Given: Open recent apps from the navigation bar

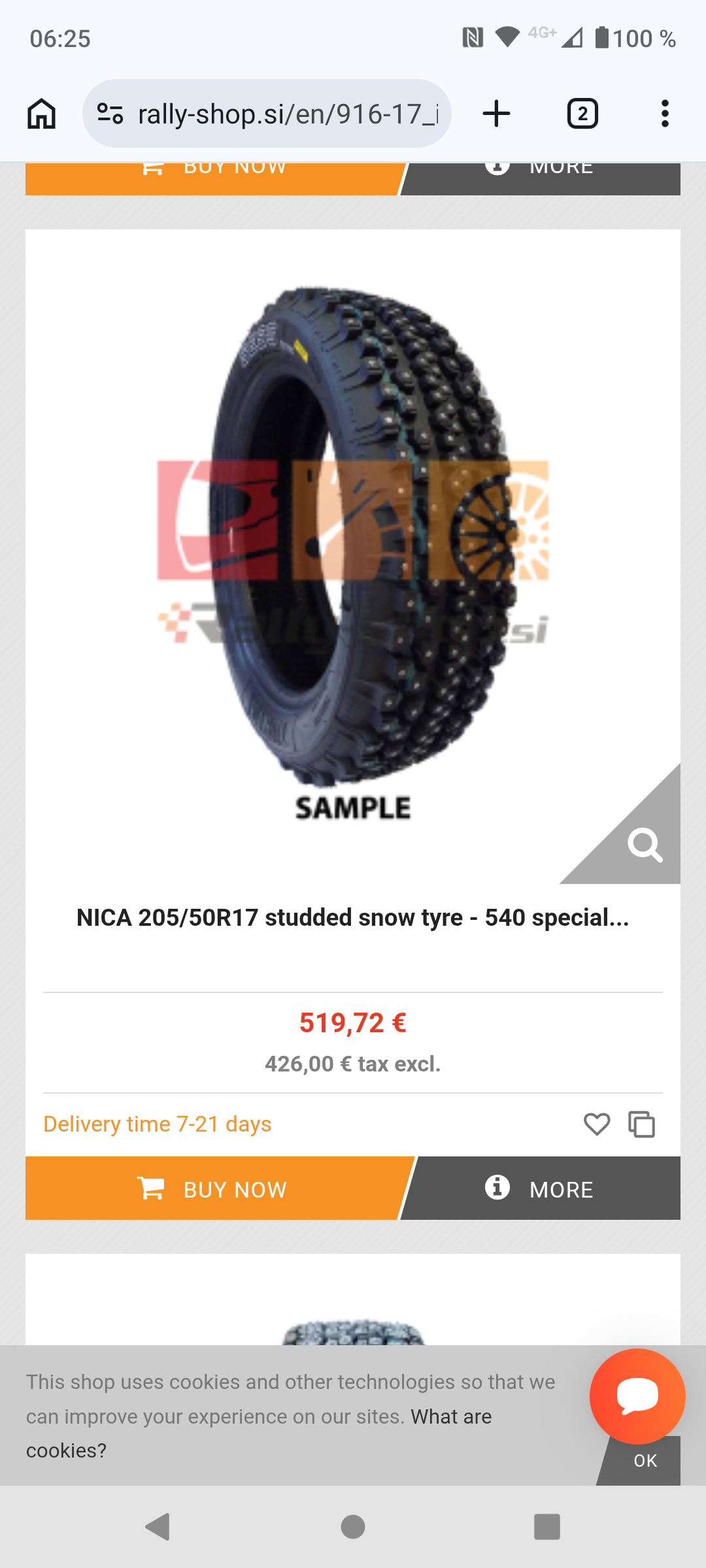Looking at the screenshot, I should pyautogui.click(x=547, y=1527).
